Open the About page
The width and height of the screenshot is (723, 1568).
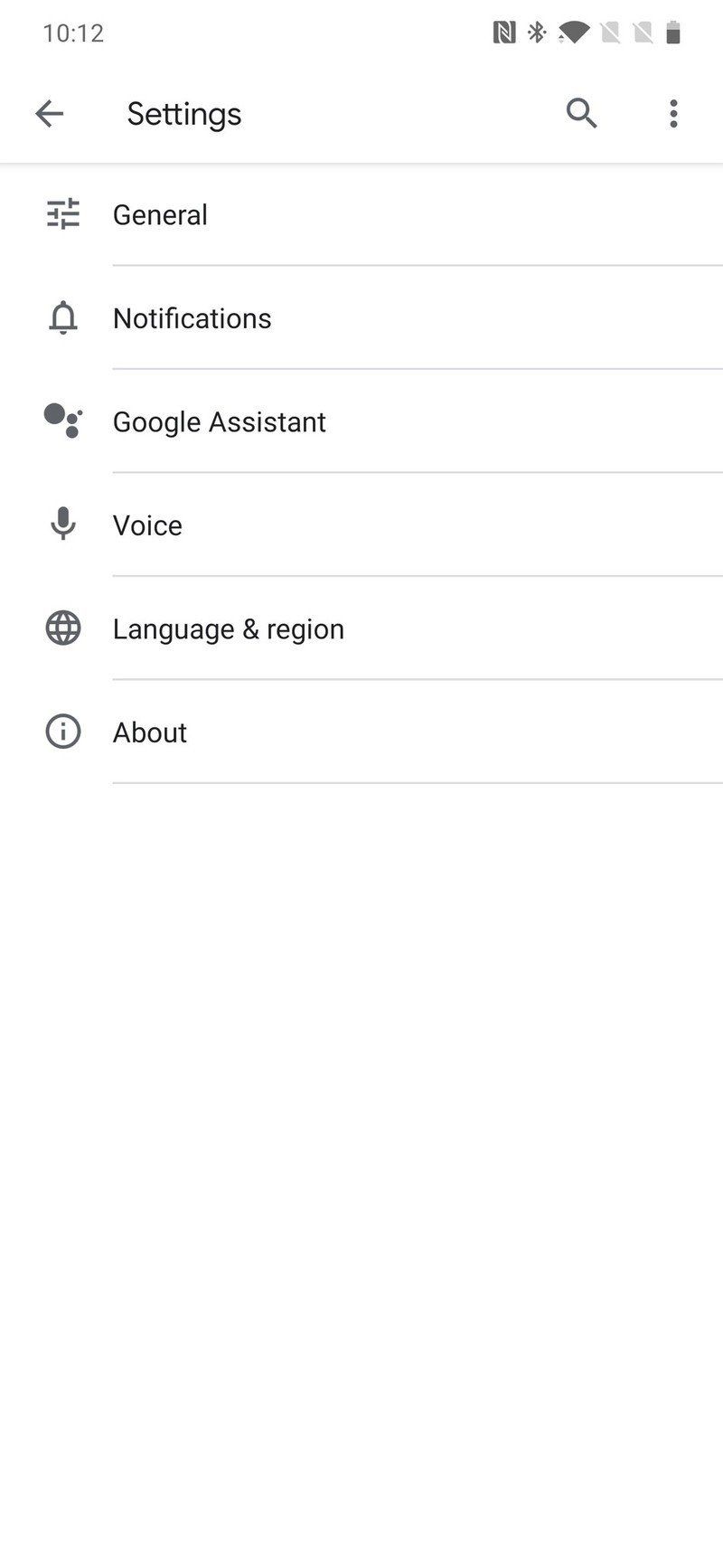click(x=149, y=732)
